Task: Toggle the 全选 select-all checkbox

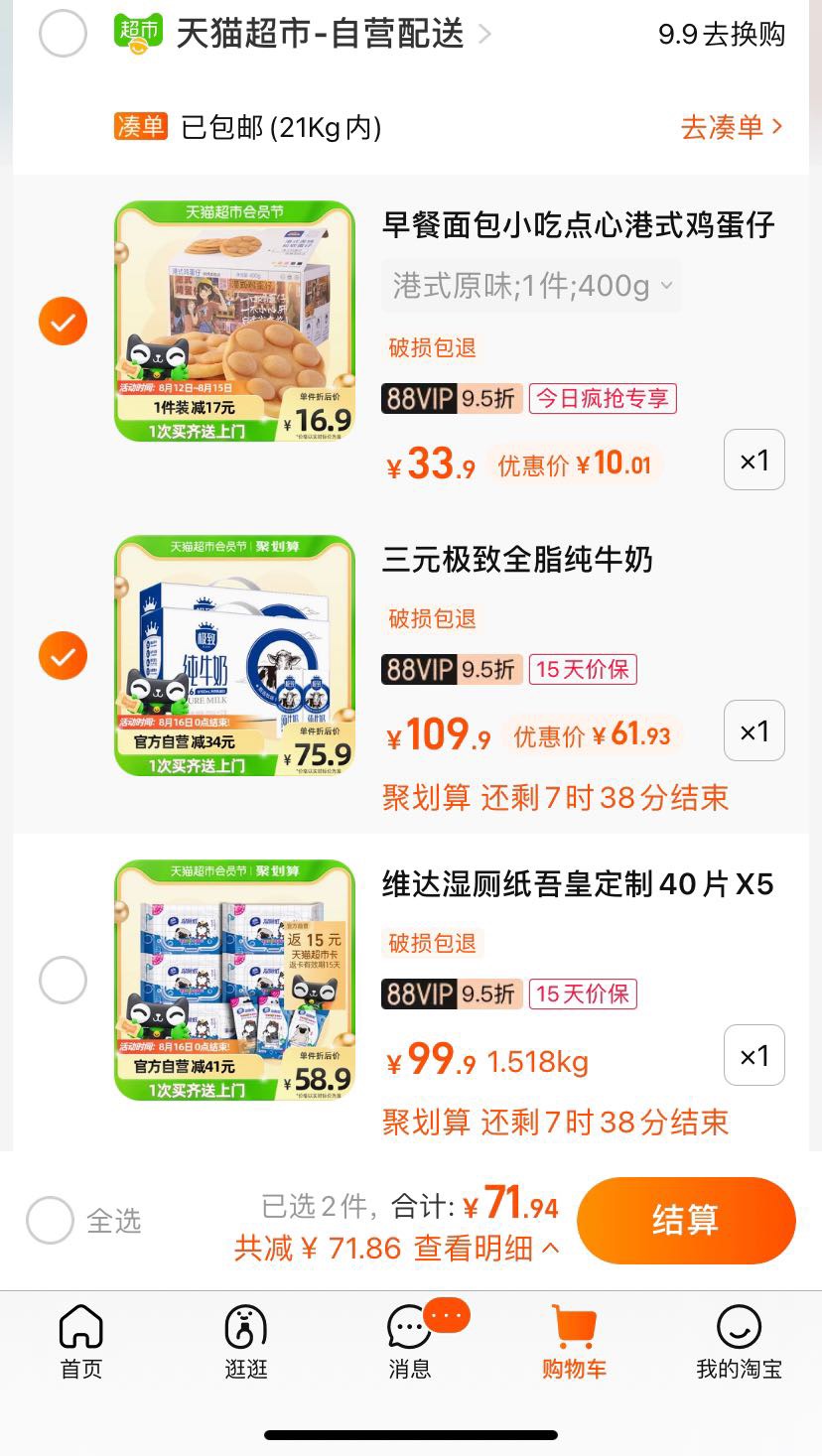Action: click(50, 1221)
